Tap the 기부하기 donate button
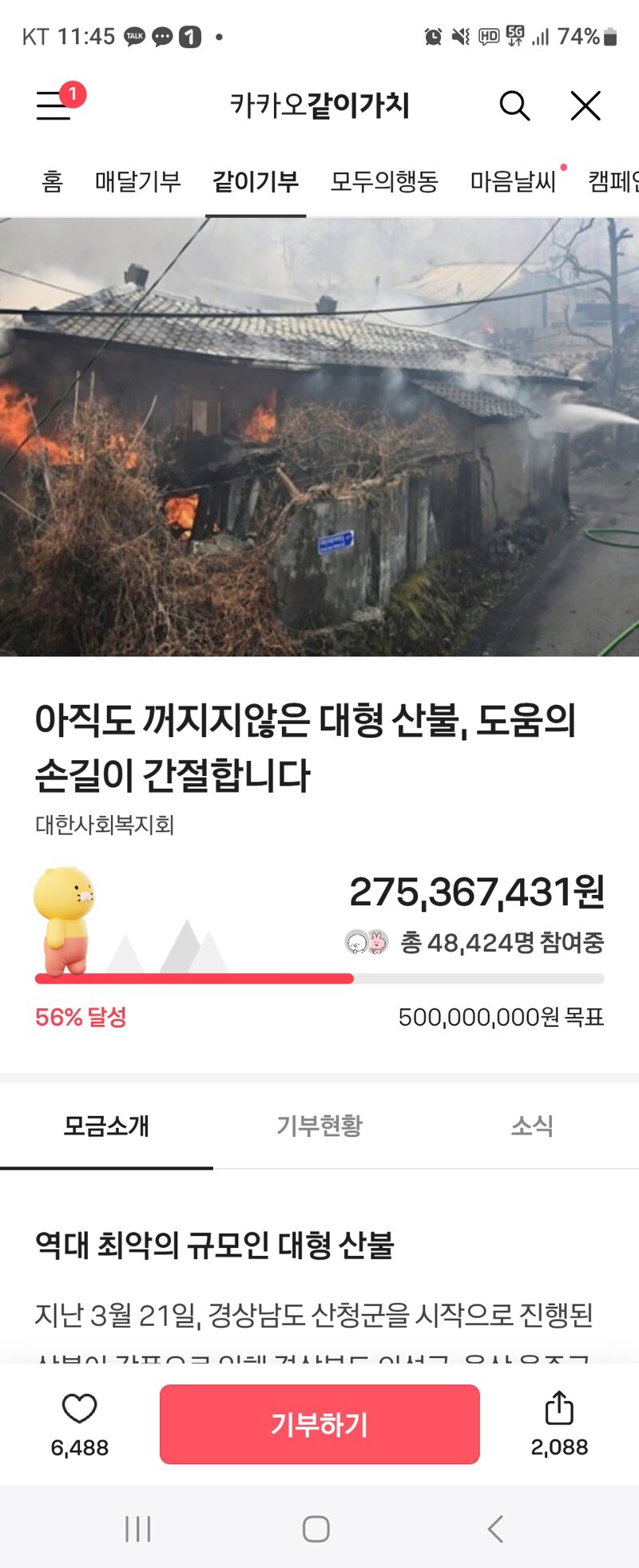The height and width of the screenshot is (1568, 639). [x=319, y=1424]
